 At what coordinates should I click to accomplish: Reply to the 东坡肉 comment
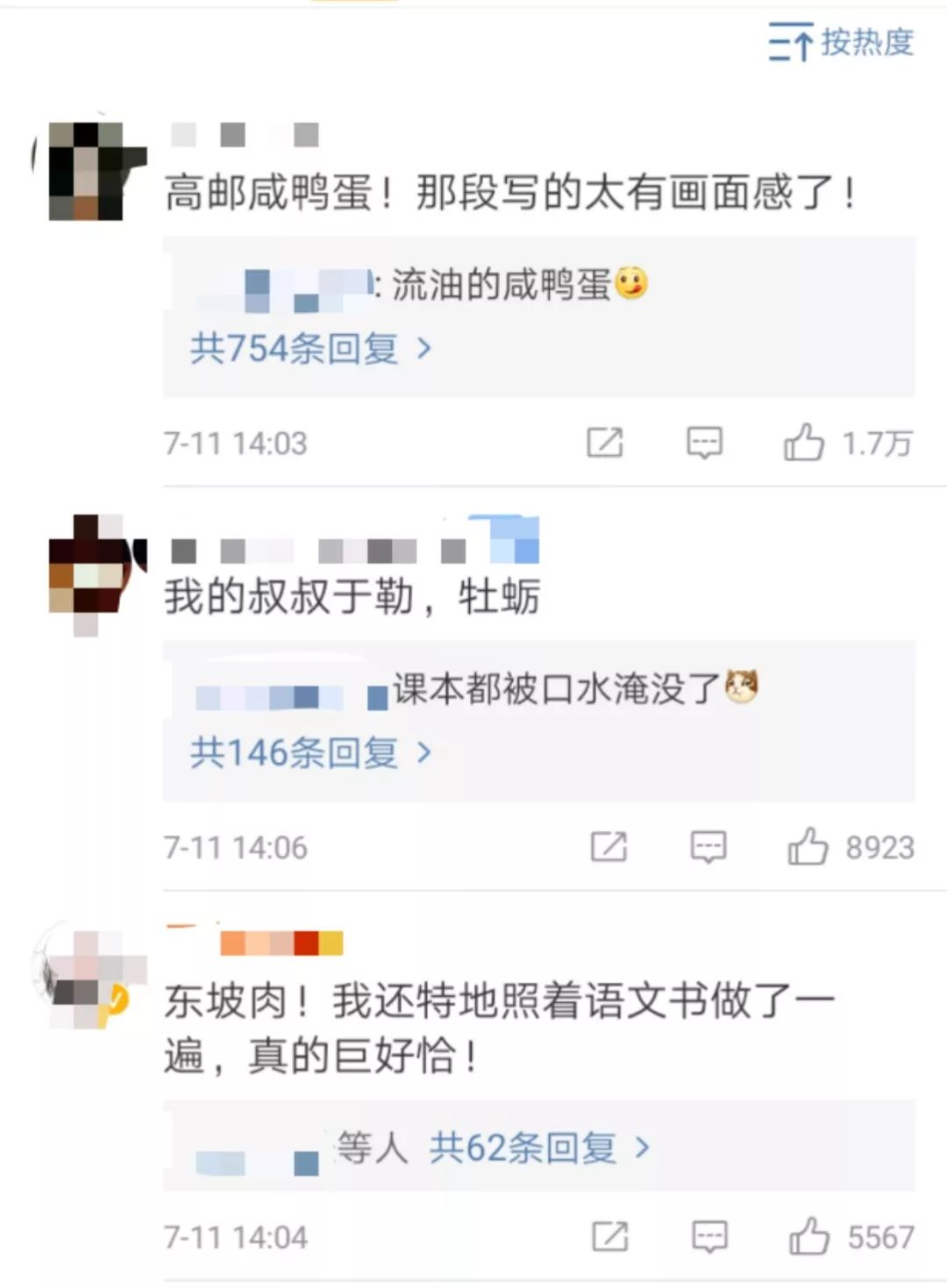pyautogui.click(x=708, y=1237)
